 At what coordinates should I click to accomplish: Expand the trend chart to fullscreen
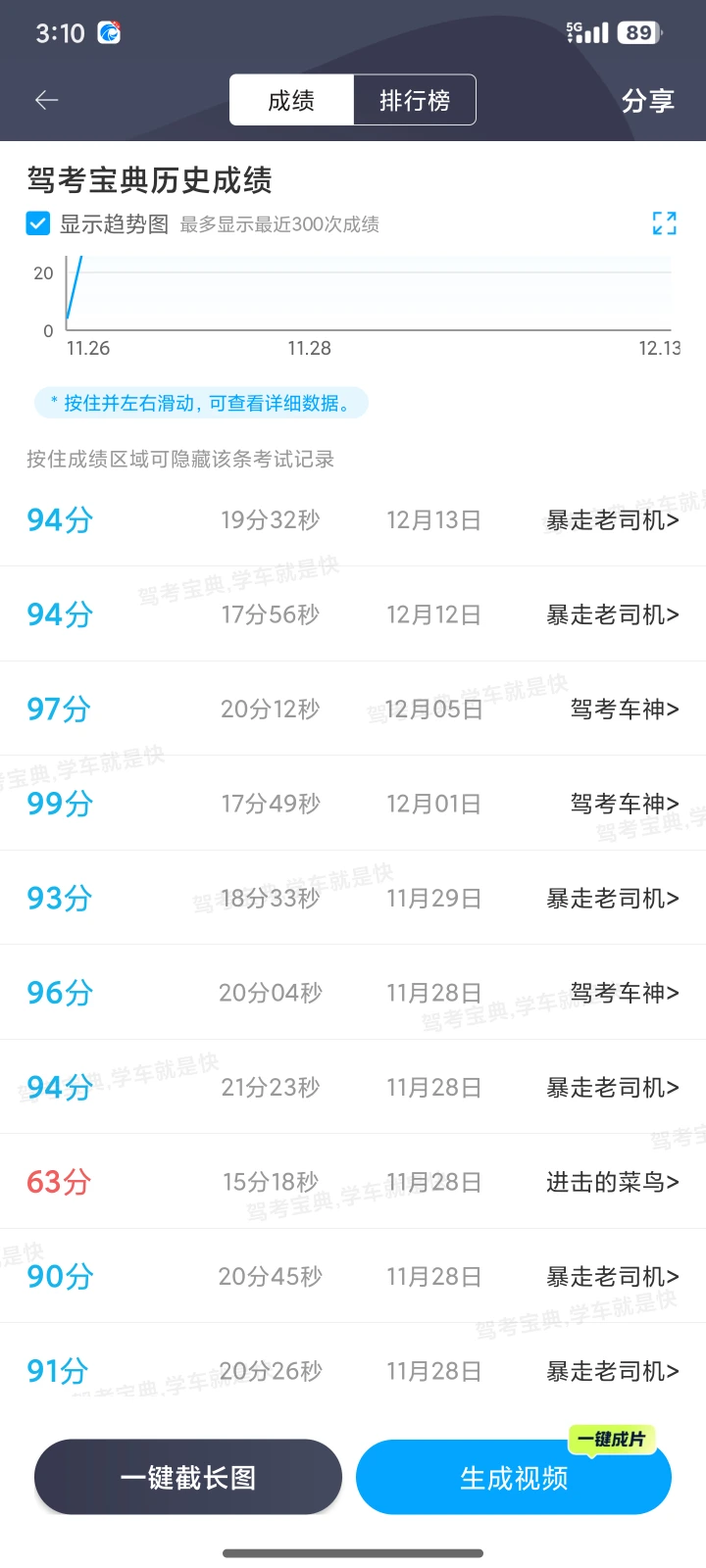[665, 223]
